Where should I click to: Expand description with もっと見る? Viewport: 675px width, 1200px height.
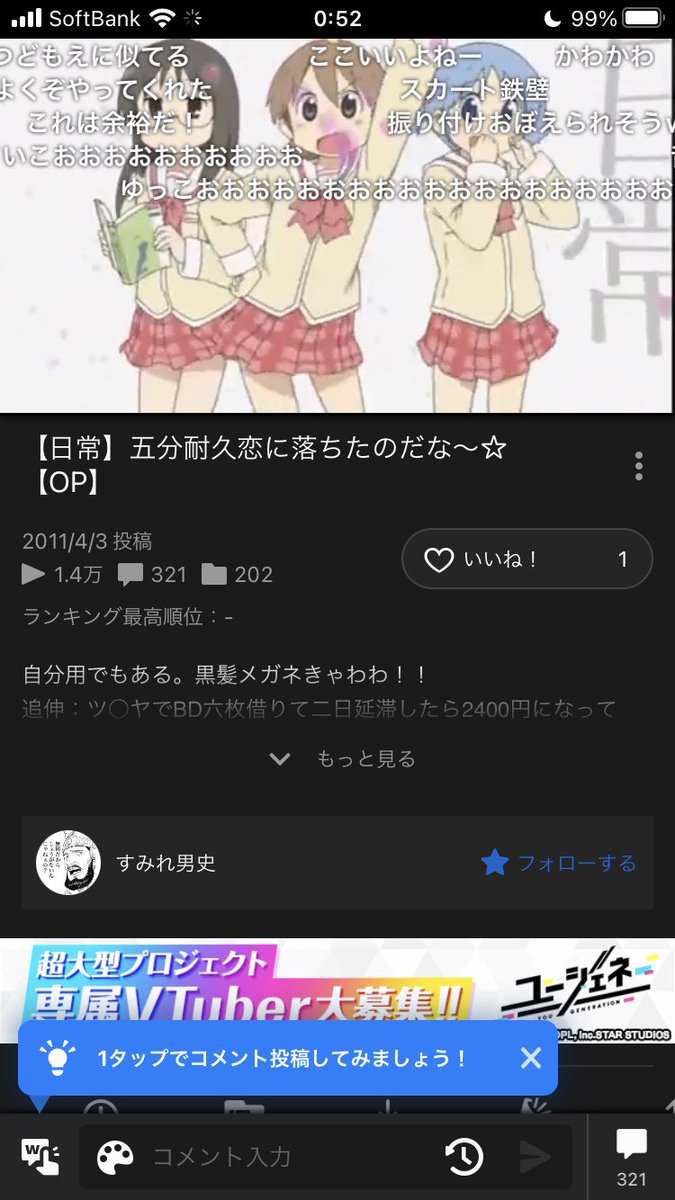pos(340,759)
